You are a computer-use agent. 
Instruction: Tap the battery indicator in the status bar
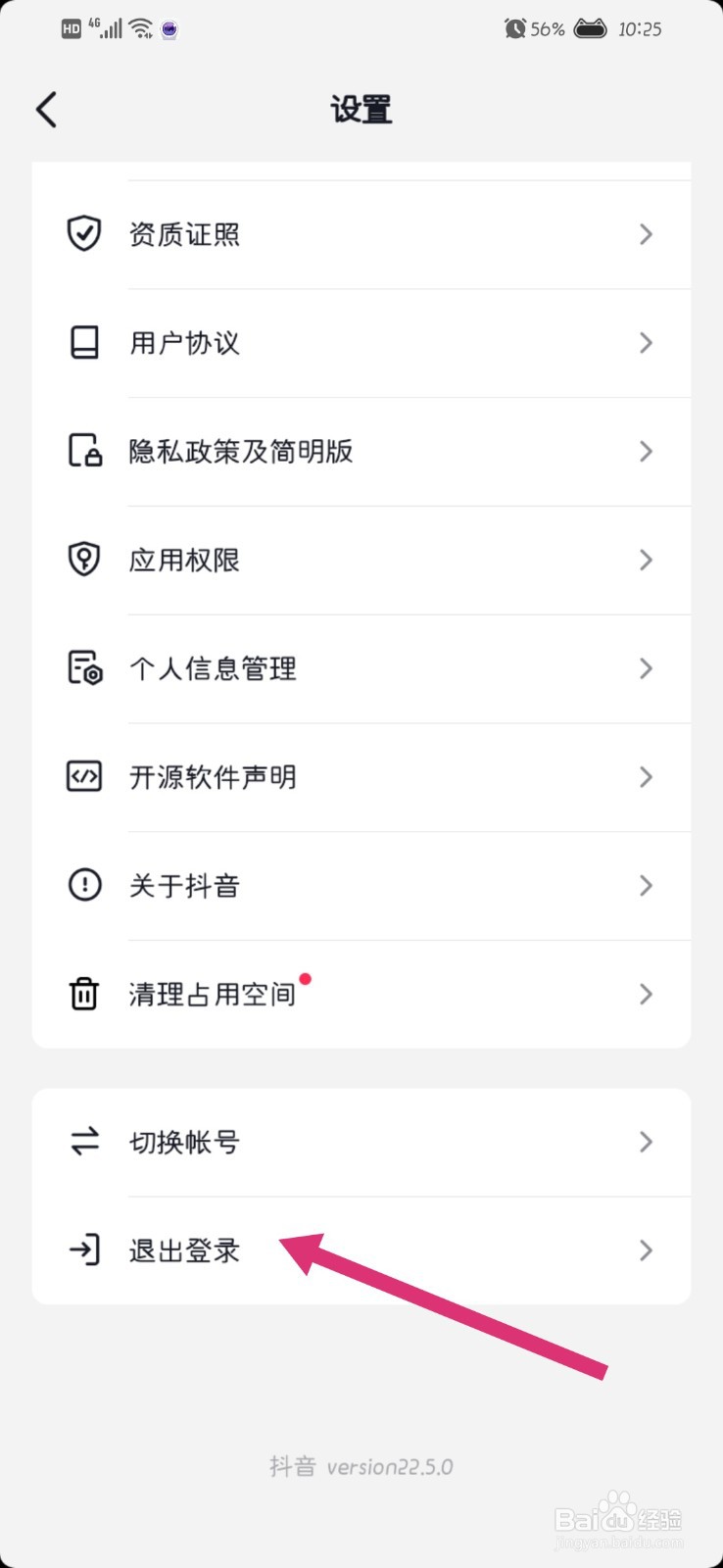point(589,28)
